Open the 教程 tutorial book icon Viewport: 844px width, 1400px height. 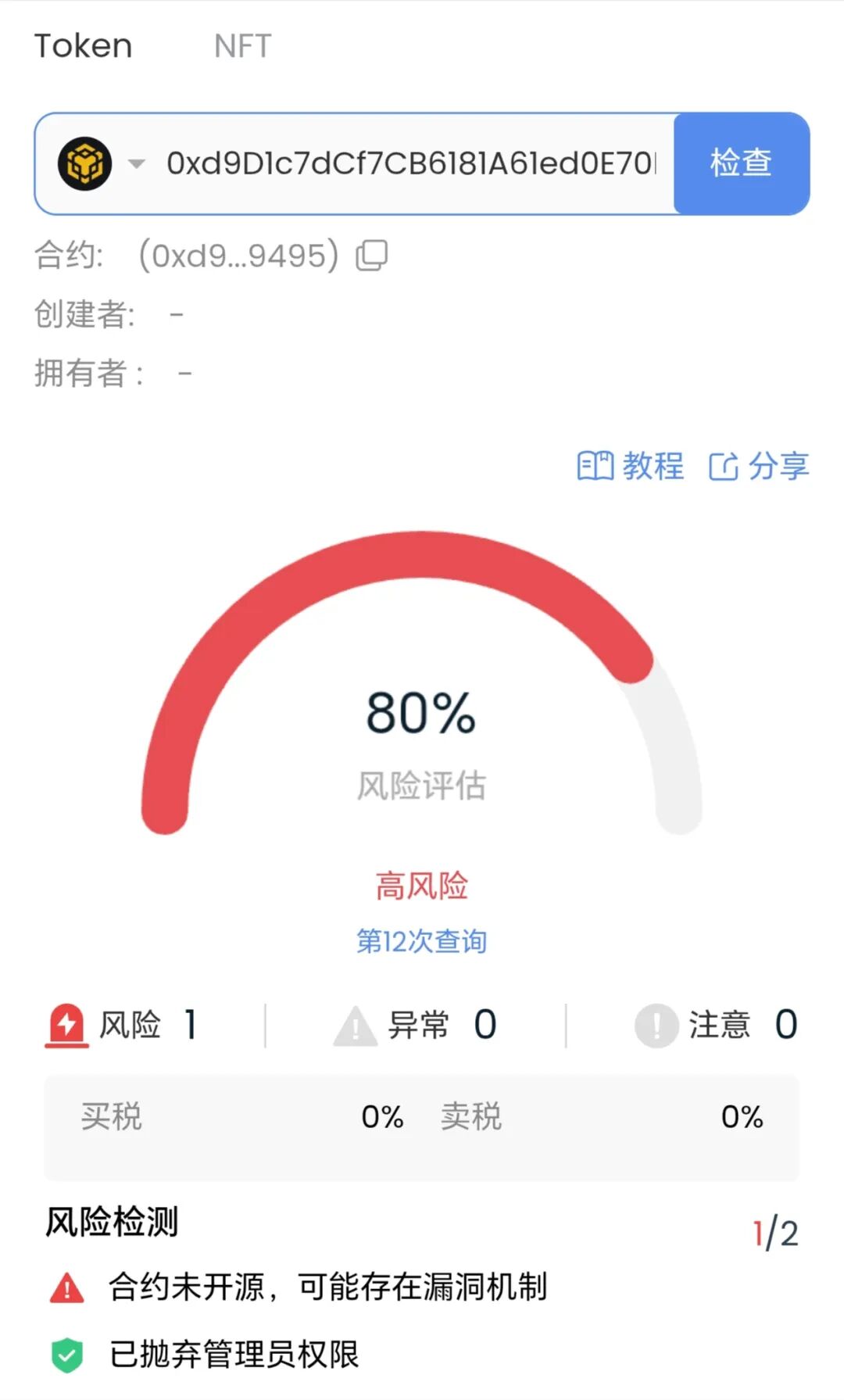(596, 465)
